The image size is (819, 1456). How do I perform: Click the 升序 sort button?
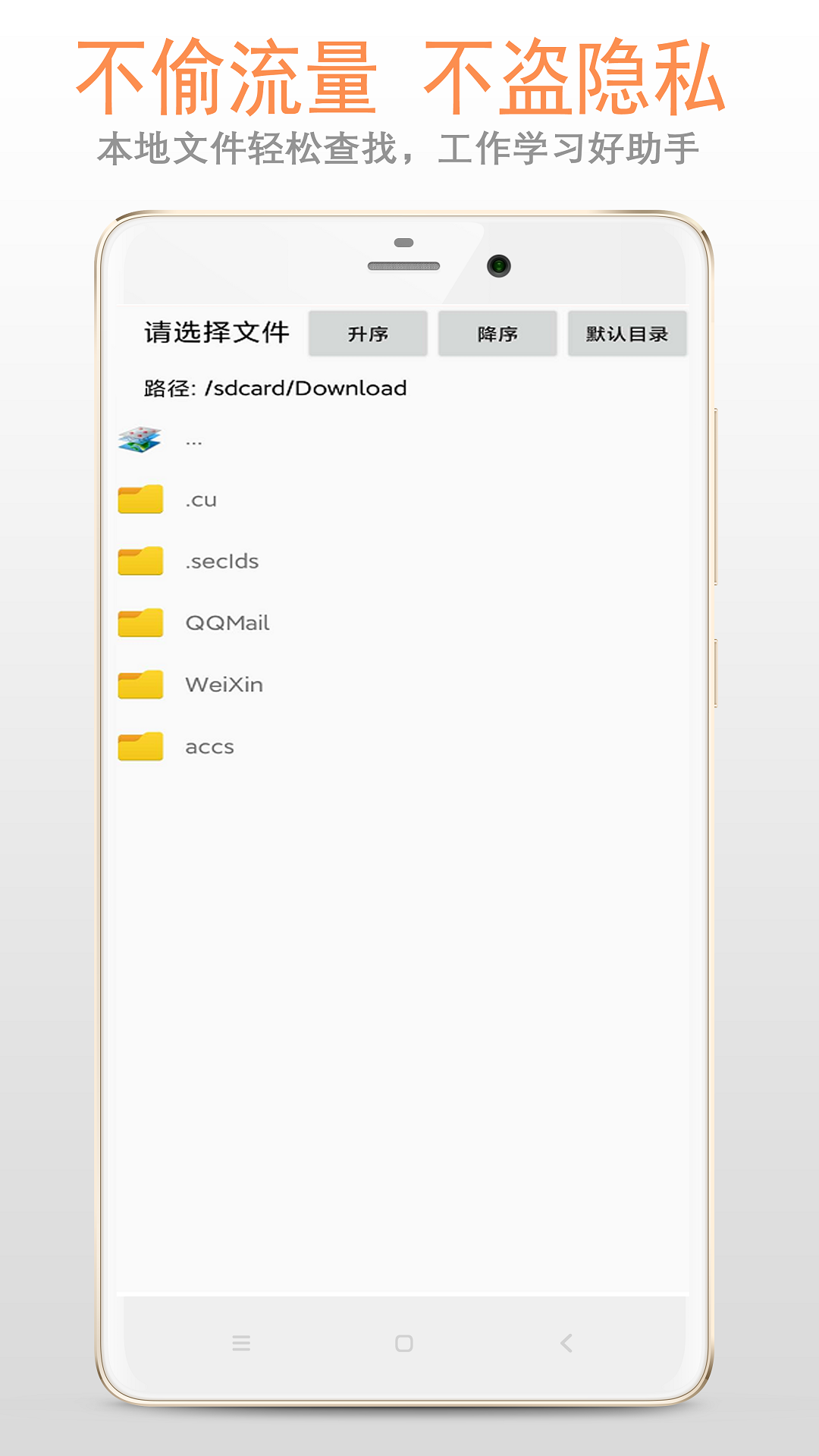pyautogui.click(x=369, y=334)
